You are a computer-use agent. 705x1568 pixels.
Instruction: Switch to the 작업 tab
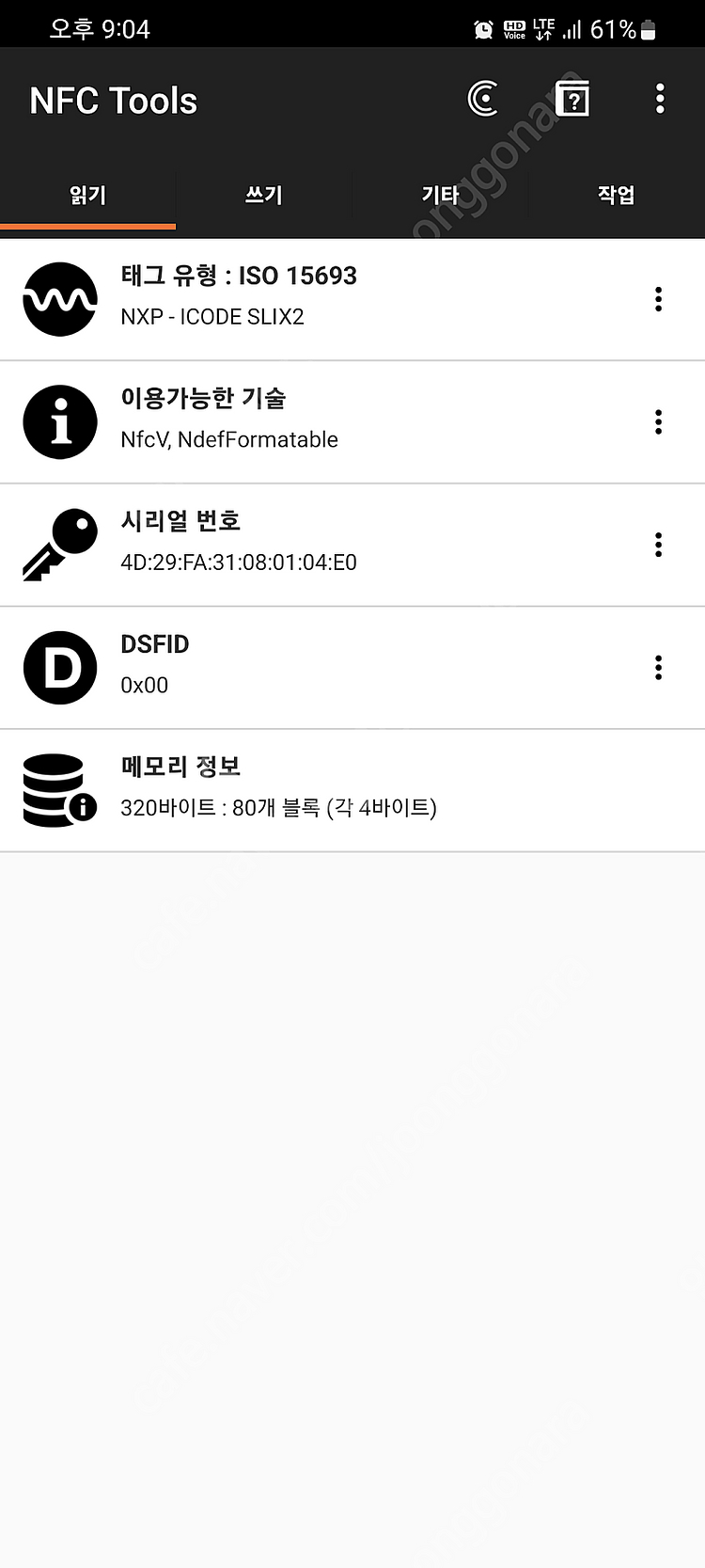[x=616, y=195]
